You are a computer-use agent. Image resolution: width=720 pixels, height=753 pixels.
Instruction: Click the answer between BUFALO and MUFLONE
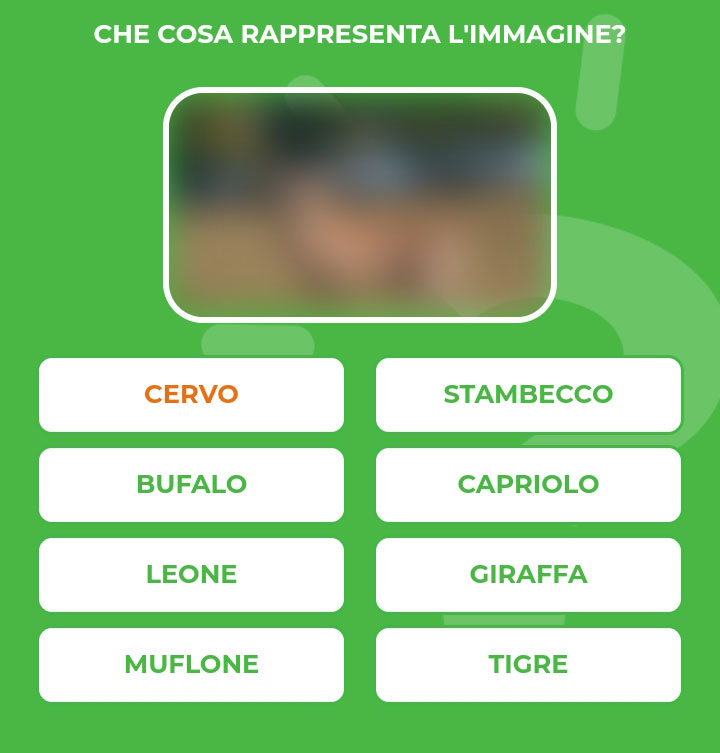point(191,575)
